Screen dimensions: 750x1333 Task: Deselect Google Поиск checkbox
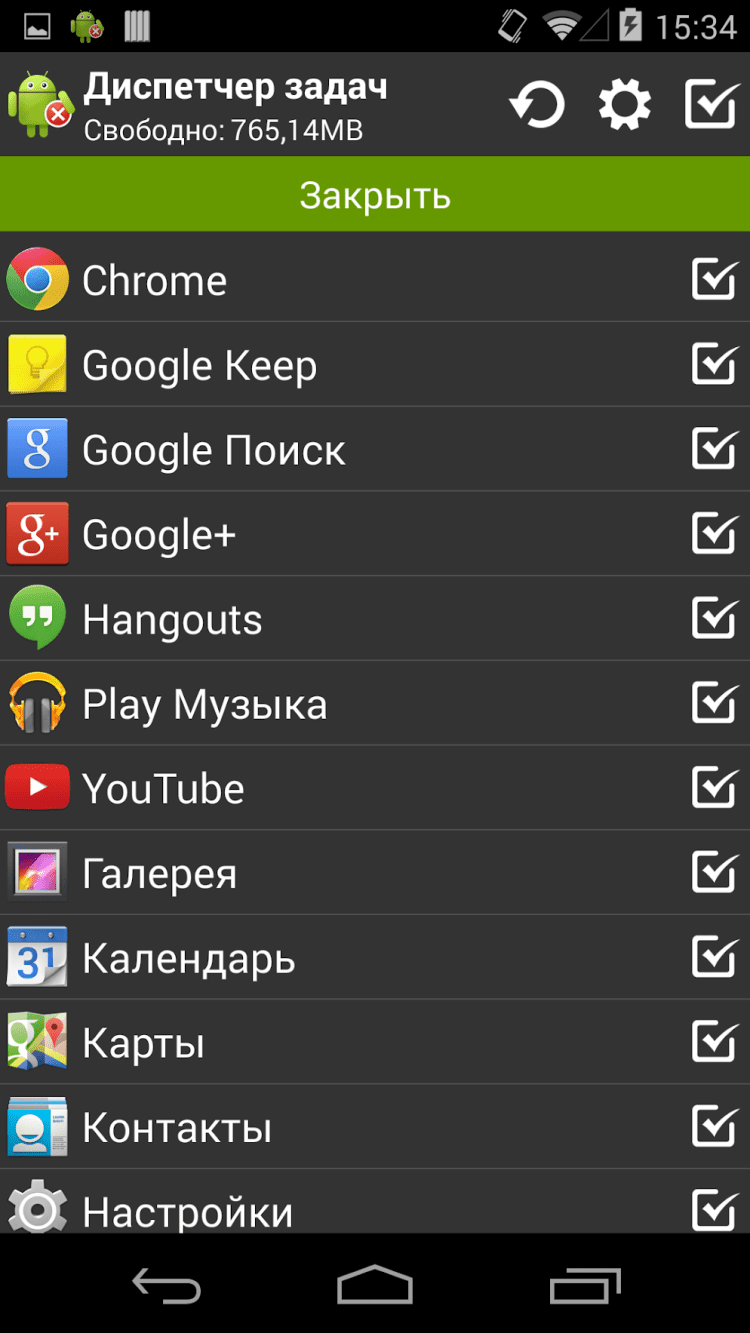click(x=714, y=450)
